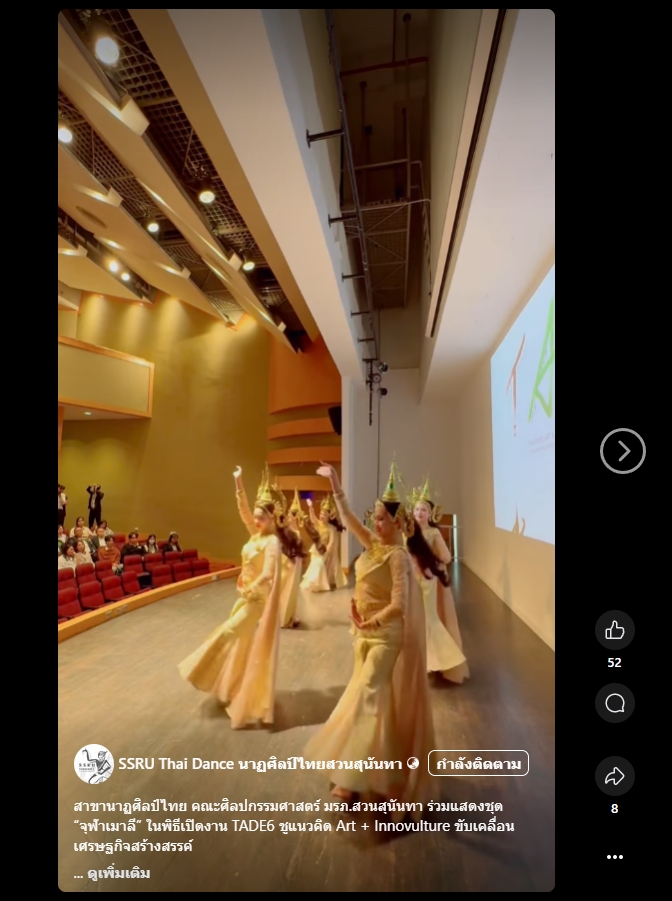Image resolution: width=672 pixels, height=901 pixels.
Task: Tap the กำลังติดตาม following button
Action: pos(478,764)
